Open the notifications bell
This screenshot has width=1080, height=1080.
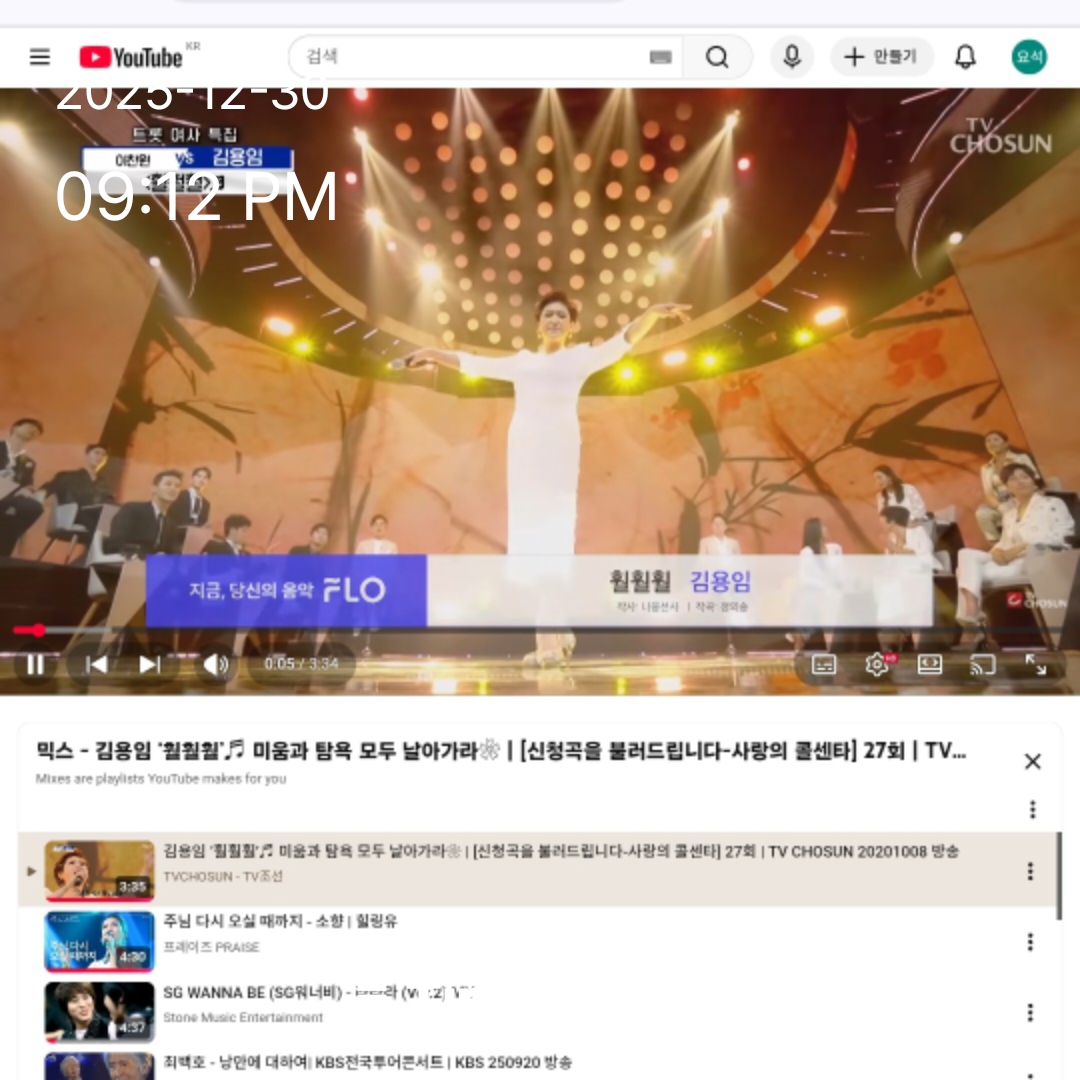tap(966, 56)
